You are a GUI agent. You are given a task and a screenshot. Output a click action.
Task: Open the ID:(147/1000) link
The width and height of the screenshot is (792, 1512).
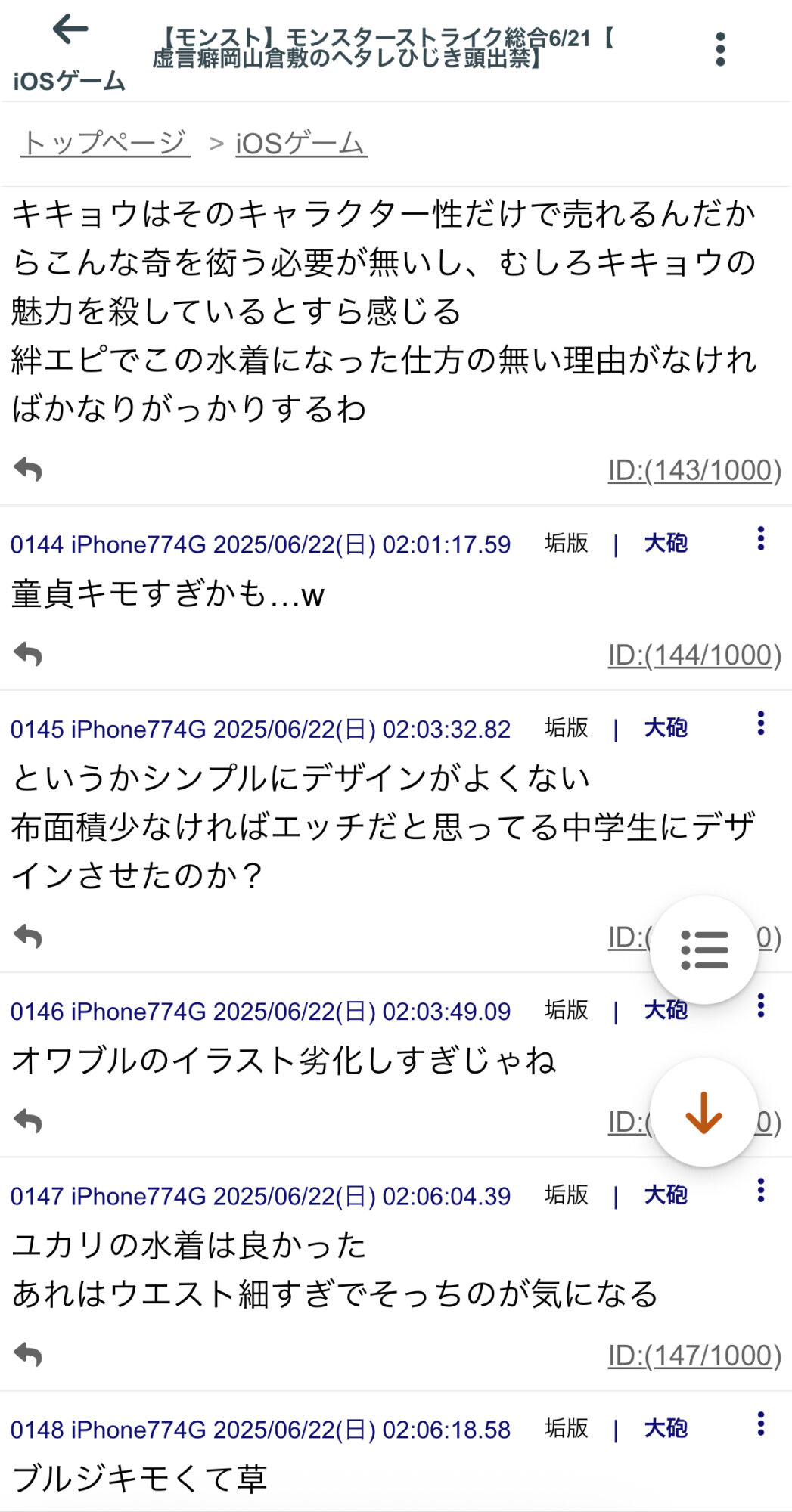(694, 1356)
